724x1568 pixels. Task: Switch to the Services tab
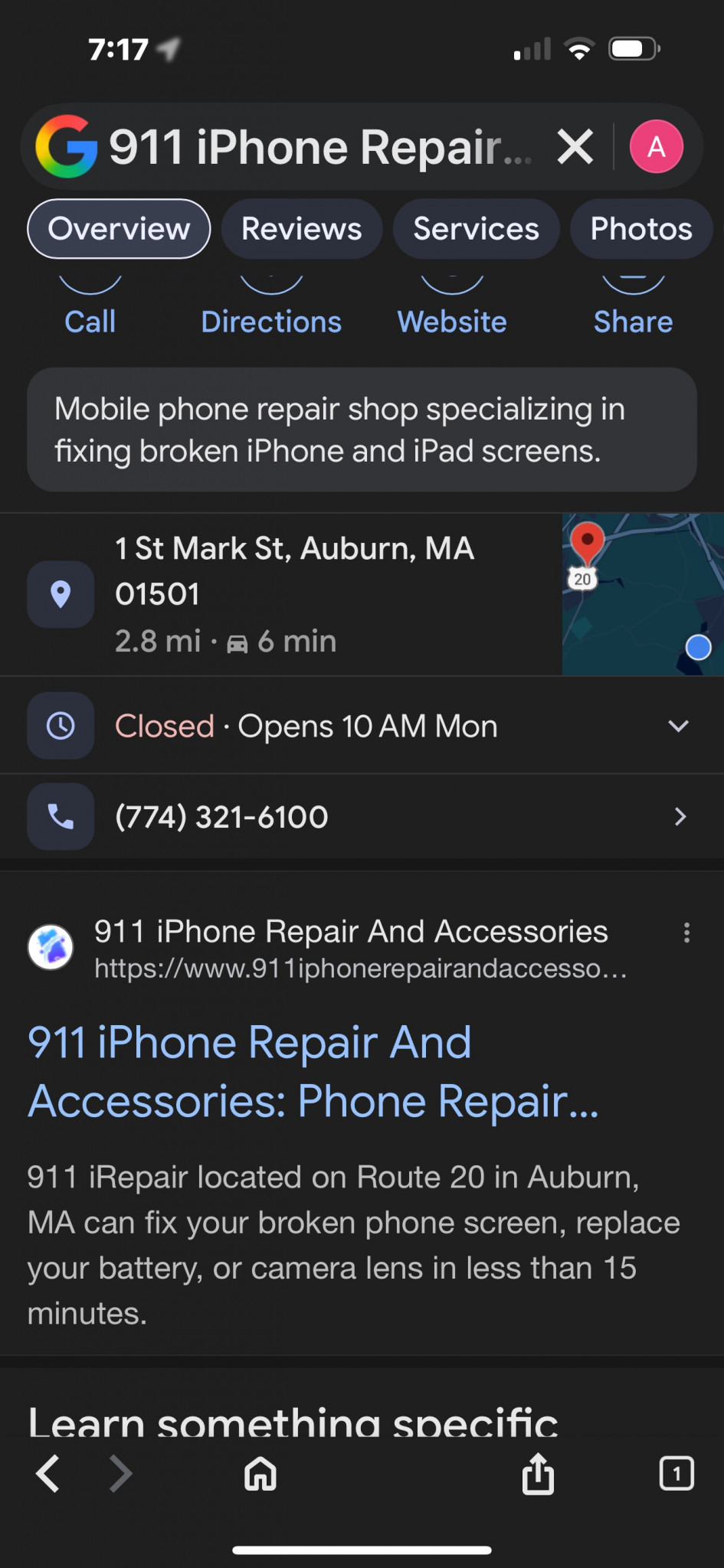pyautogui.click(x=476, y=229)
